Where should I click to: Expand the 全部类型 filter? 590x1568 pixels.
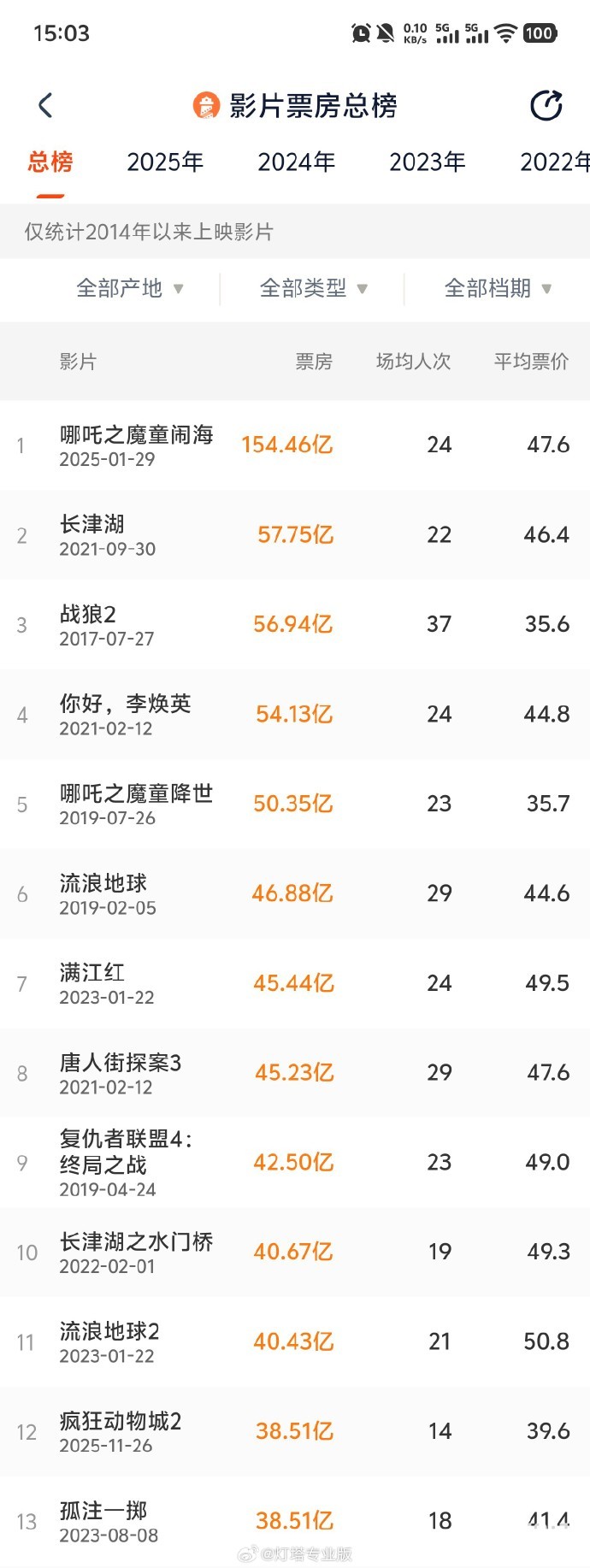tap(313, 289)
